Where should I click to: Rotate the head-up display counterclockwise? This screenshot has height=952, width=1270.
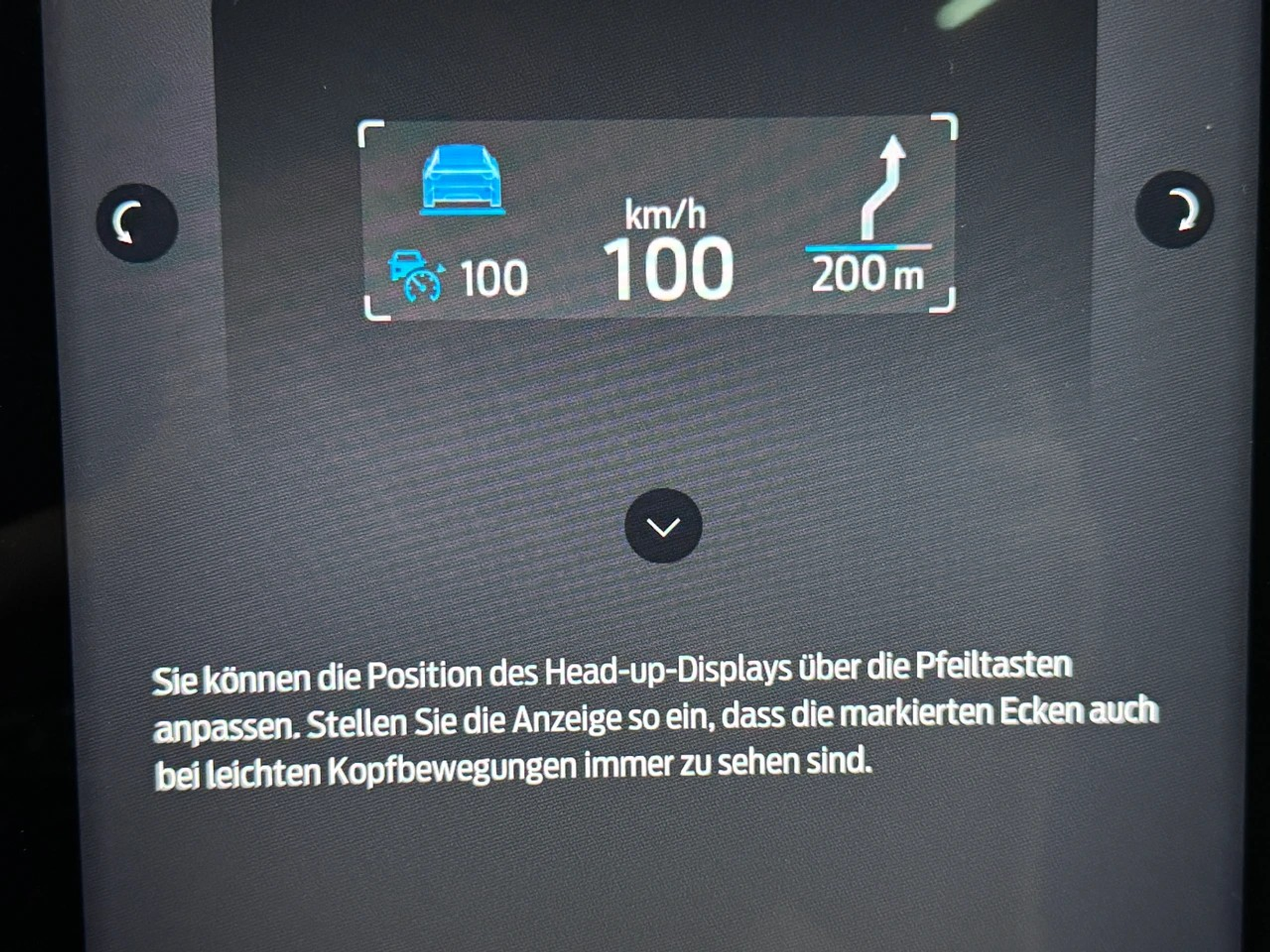[137, 223]
